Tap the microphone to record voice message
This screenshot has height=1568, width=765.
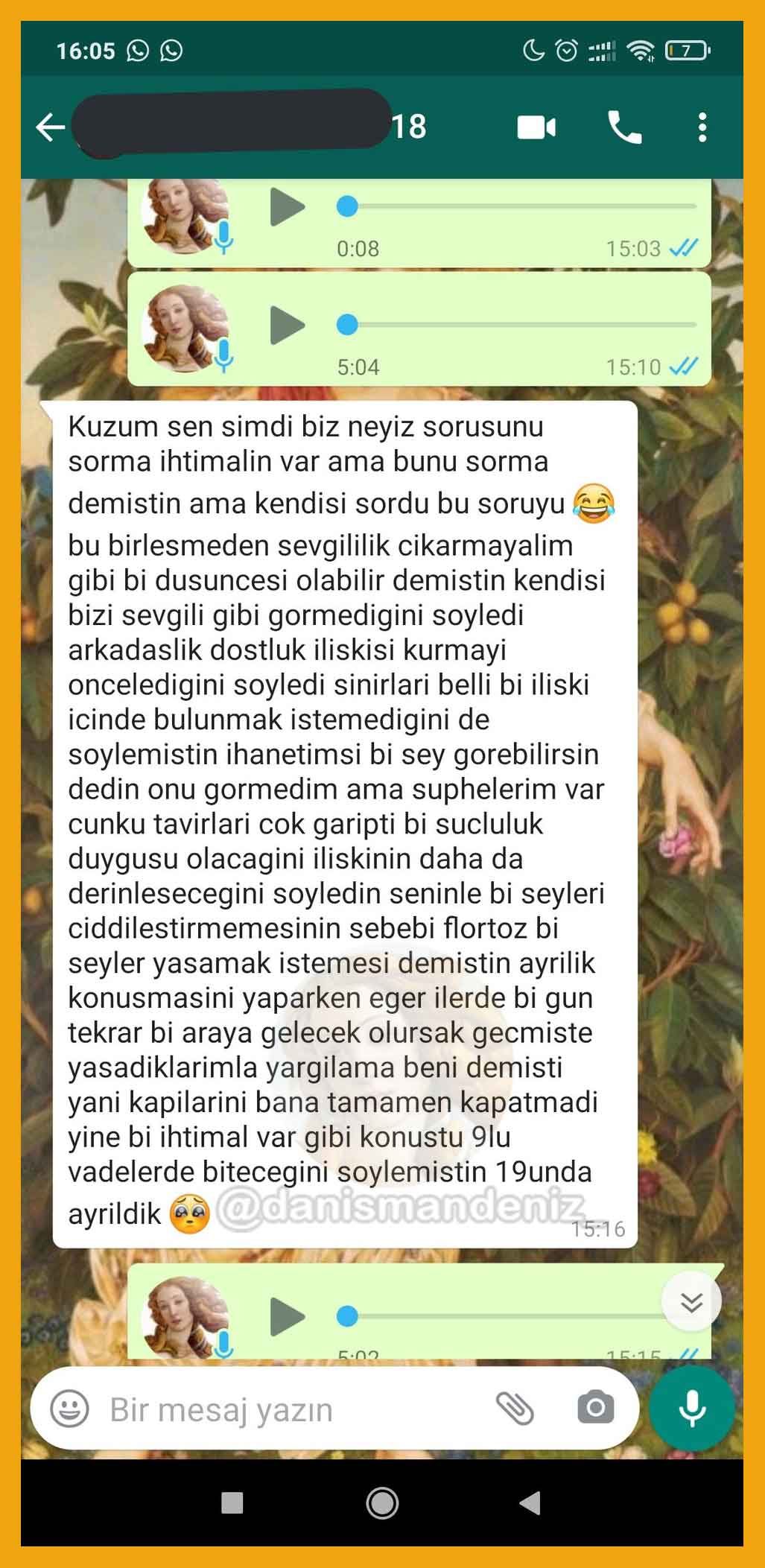click(x=691, y=1408)
